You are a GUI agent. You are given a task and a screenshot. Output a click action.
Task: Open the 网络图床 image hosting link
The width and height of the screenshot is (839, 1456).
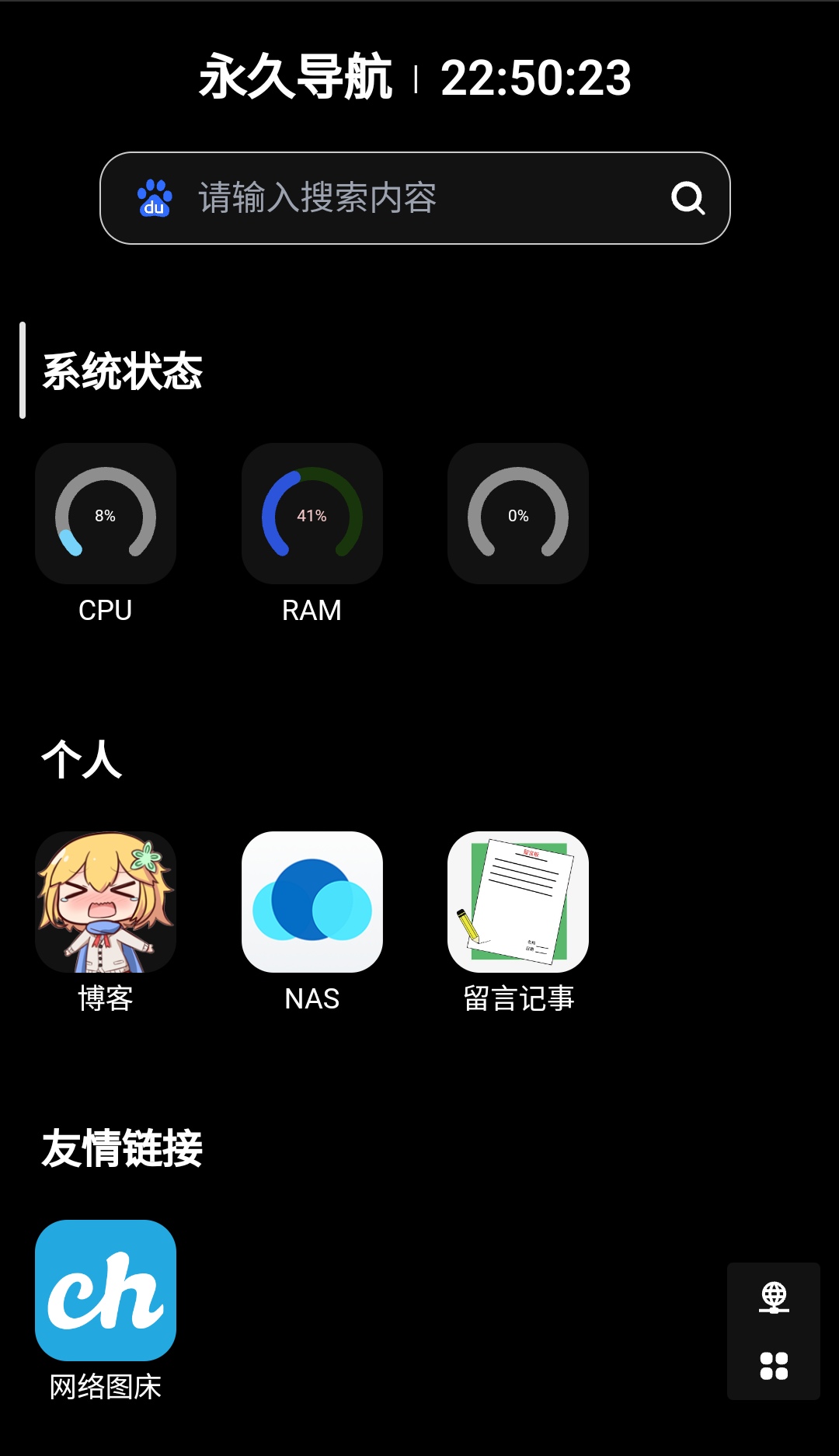106,1291
